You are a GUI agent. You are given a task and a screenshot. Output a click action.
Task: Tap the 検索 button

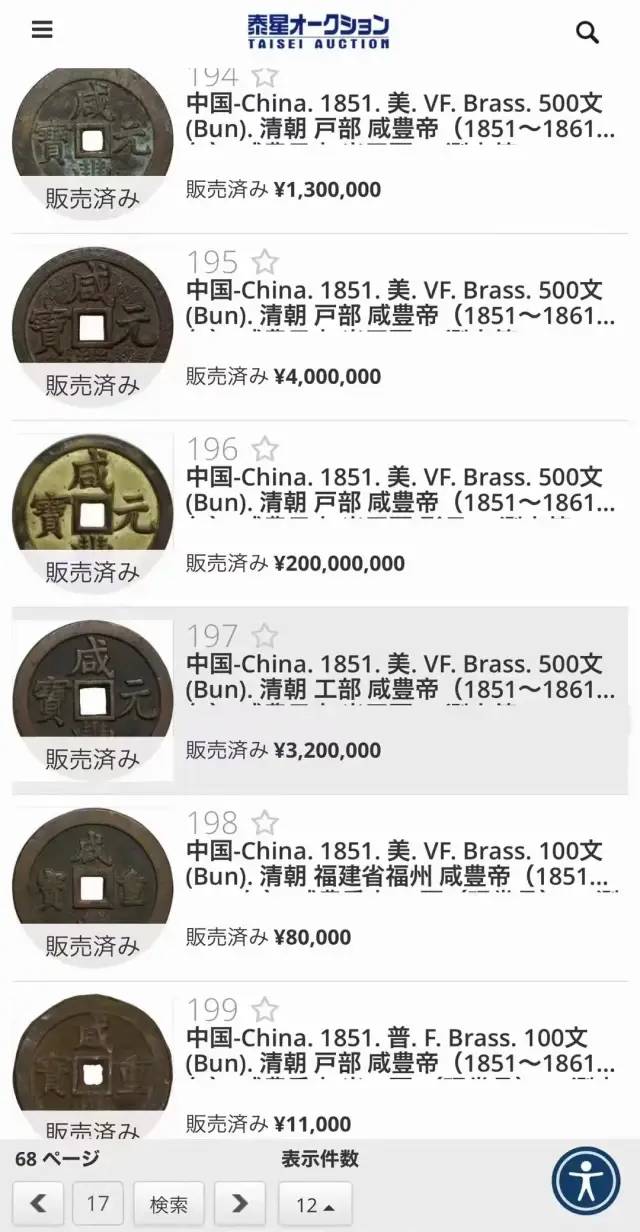[x=169, y=1204]
